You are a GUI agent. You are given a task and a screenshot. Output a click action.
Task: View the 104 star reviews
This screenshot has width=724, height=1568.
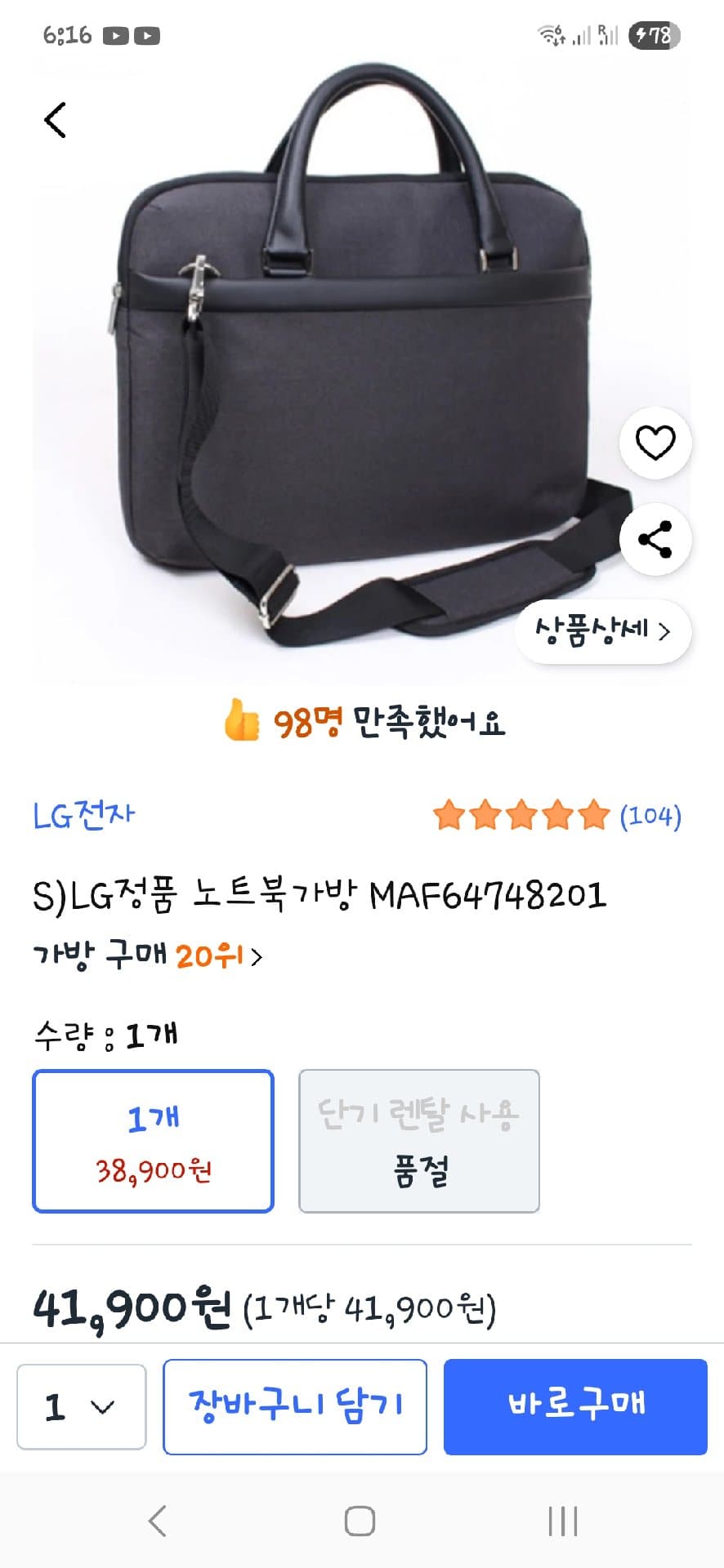click(x=557, y=815)
